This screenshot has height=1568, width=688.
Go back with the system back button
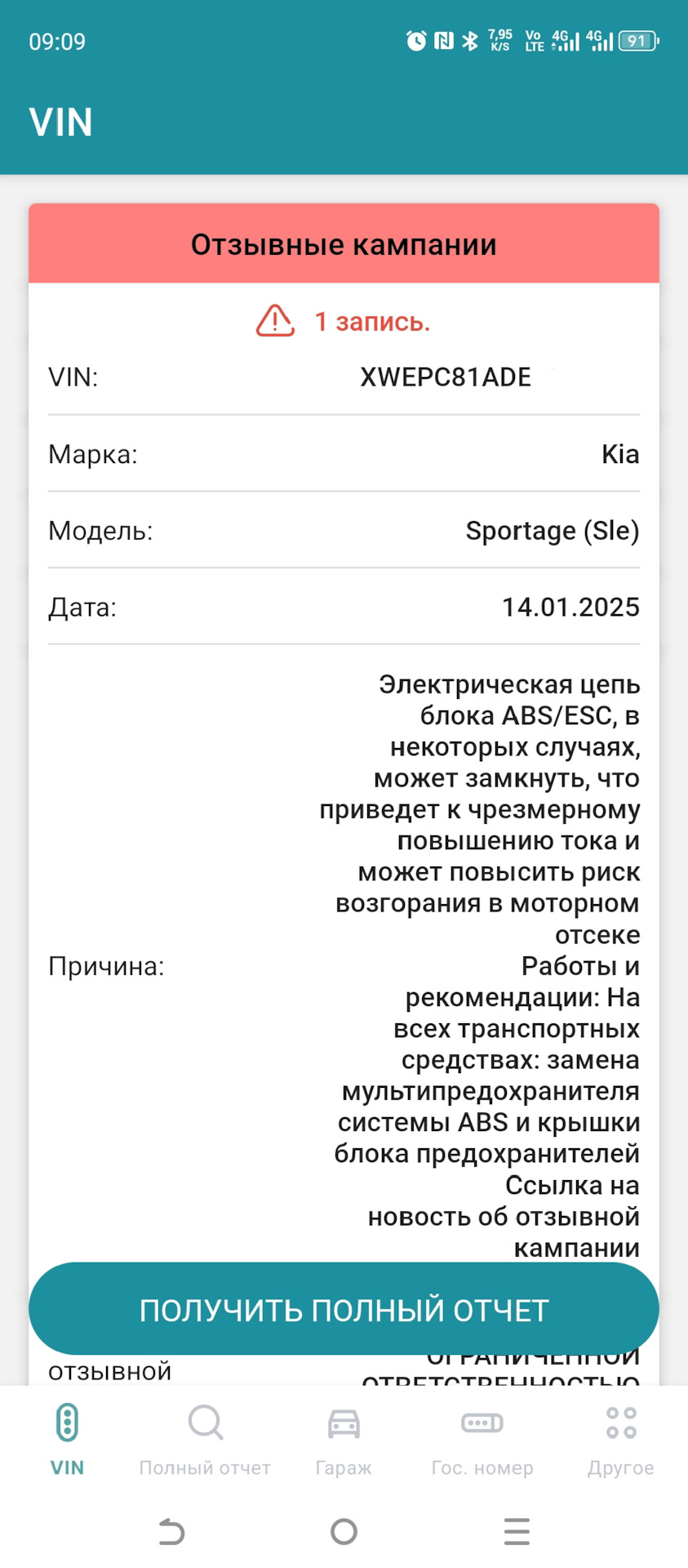point(171,1531)
